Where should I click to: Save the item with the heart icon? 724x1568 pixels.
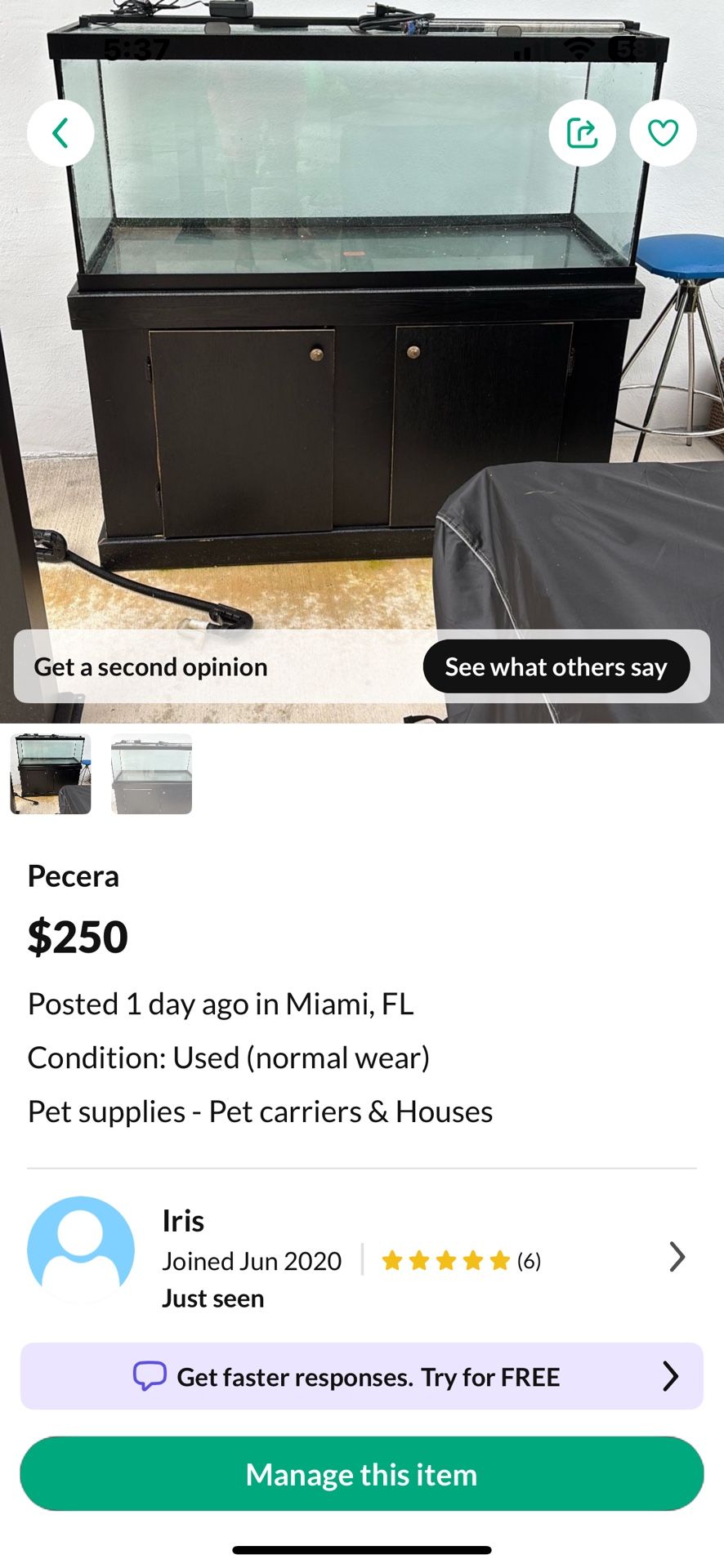click(663, 133)
